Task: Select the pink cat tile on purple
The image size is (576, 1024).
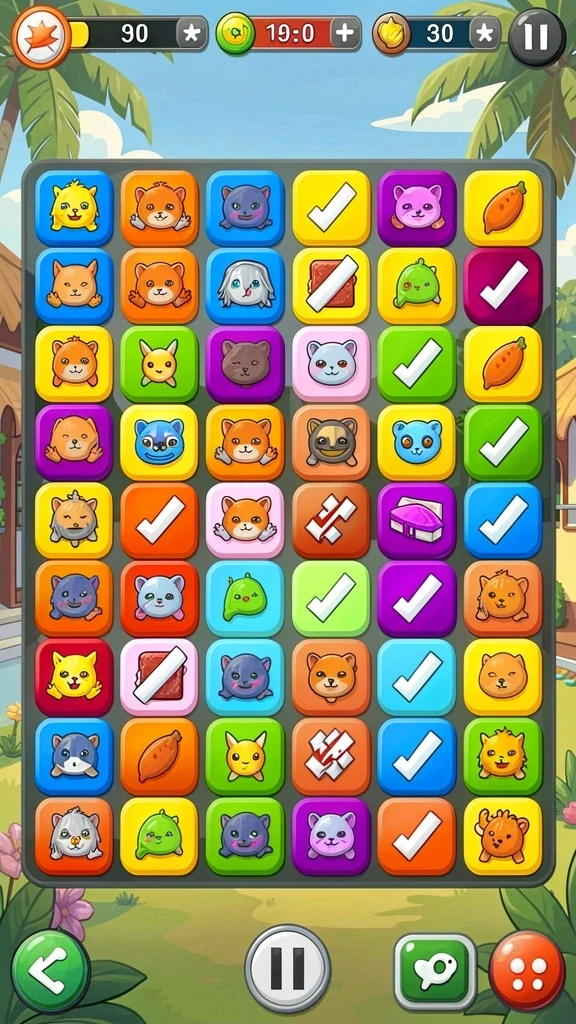Action: click(x=417, y=208)
